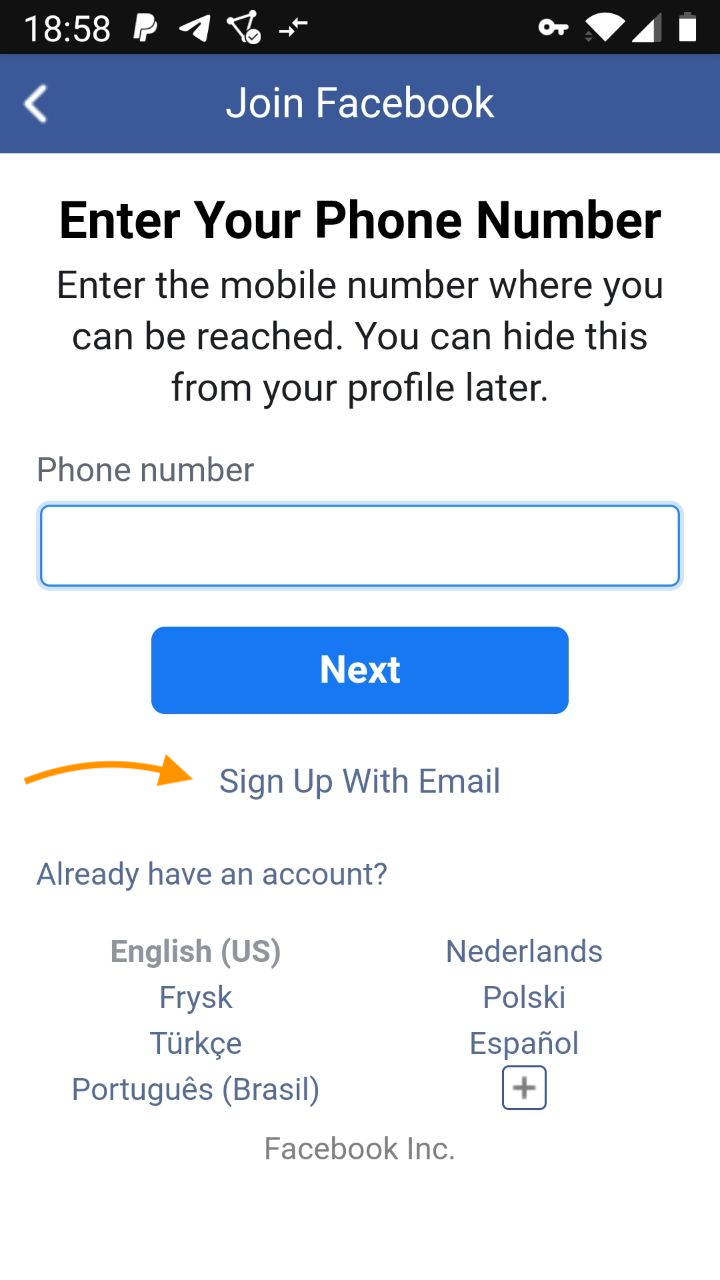Go back using the header arrow

(36, 103)
